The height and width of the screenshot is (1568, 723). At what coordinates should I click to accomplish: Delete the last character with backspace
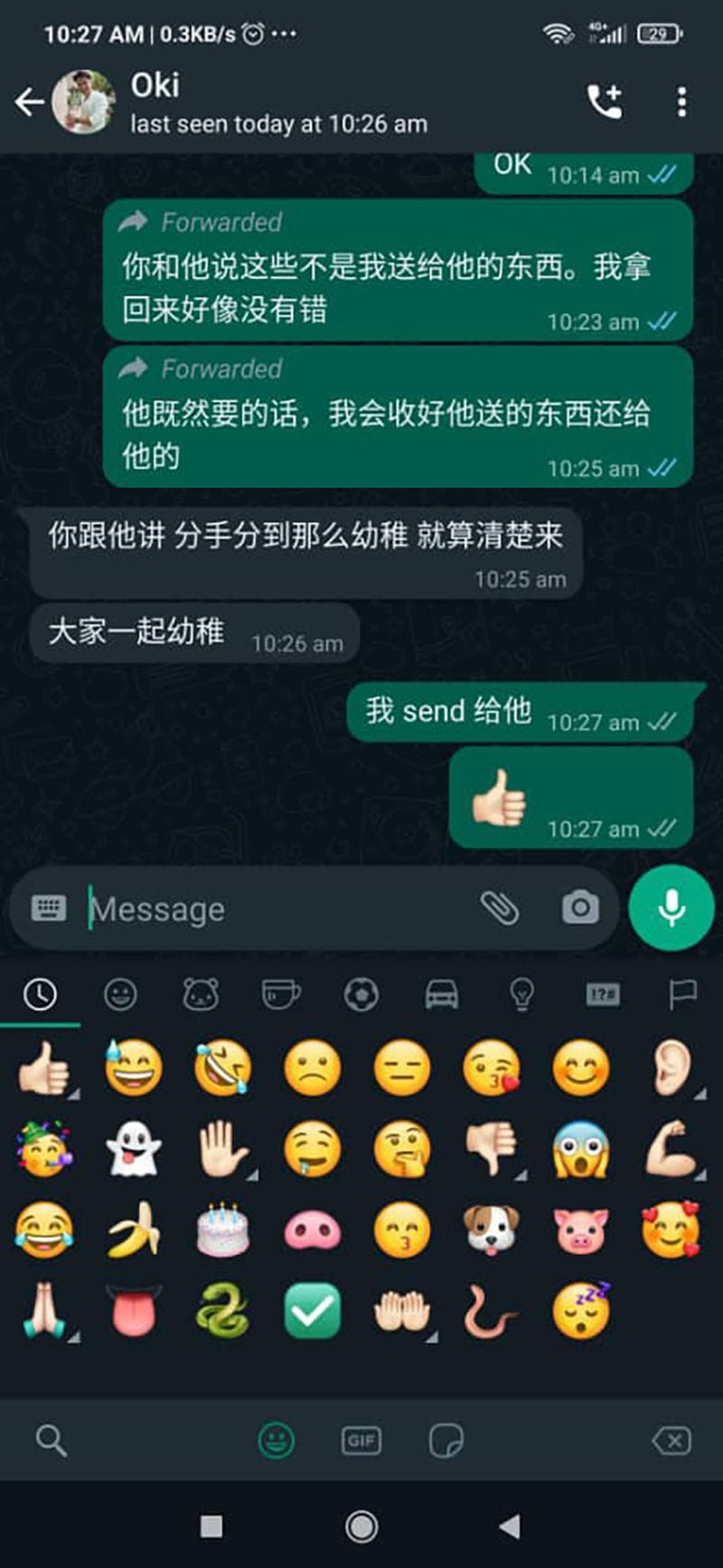point(671,1441)
